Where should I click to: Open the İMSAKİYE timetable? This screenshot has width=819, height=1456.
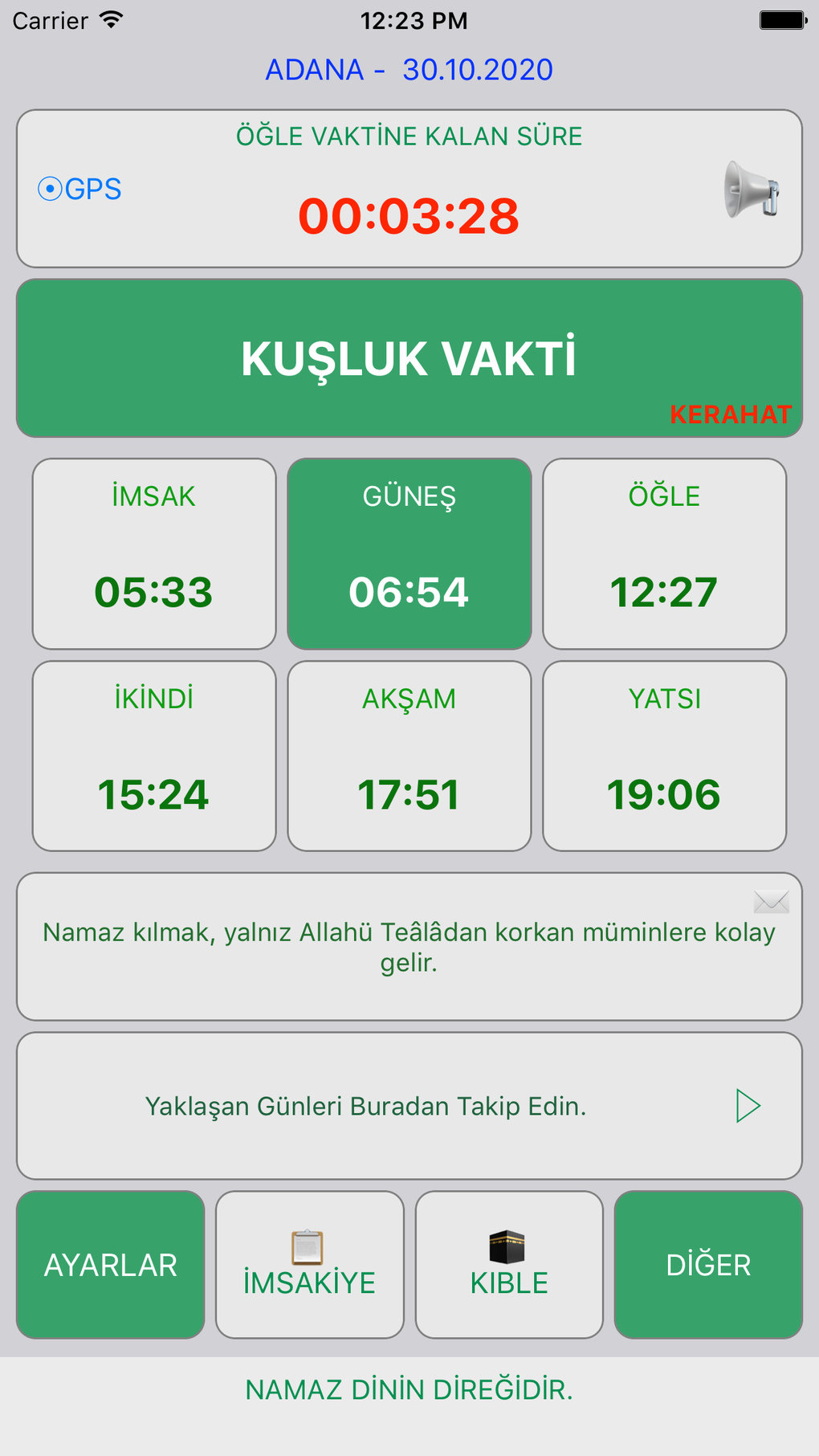[x=309, y=1264]
